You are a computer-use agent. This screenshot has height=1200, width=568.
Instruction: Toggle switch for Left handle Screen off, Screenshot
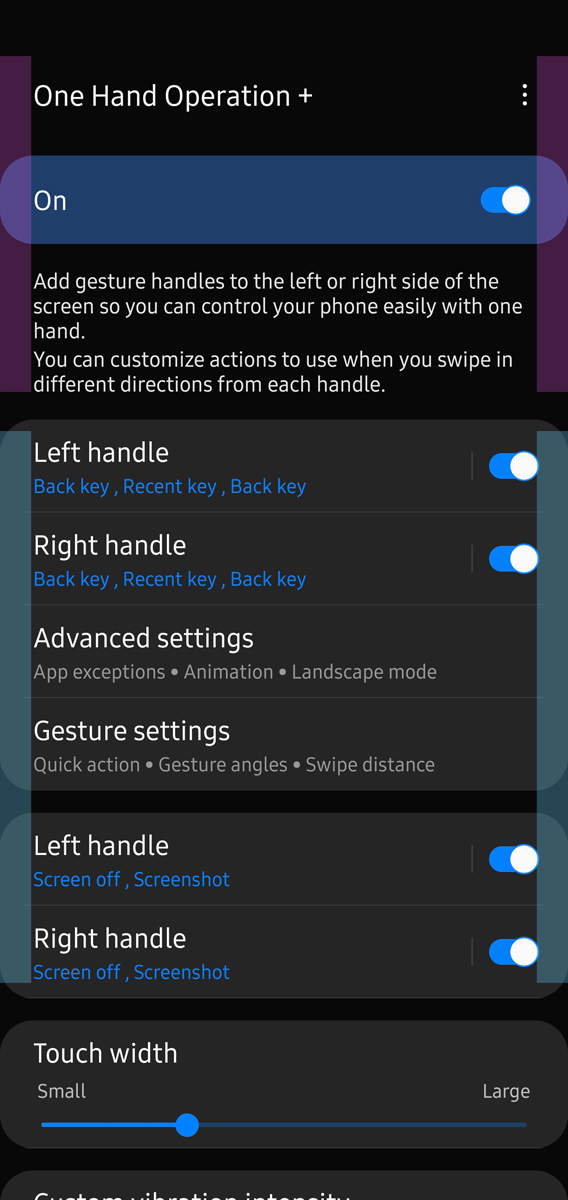513,860
